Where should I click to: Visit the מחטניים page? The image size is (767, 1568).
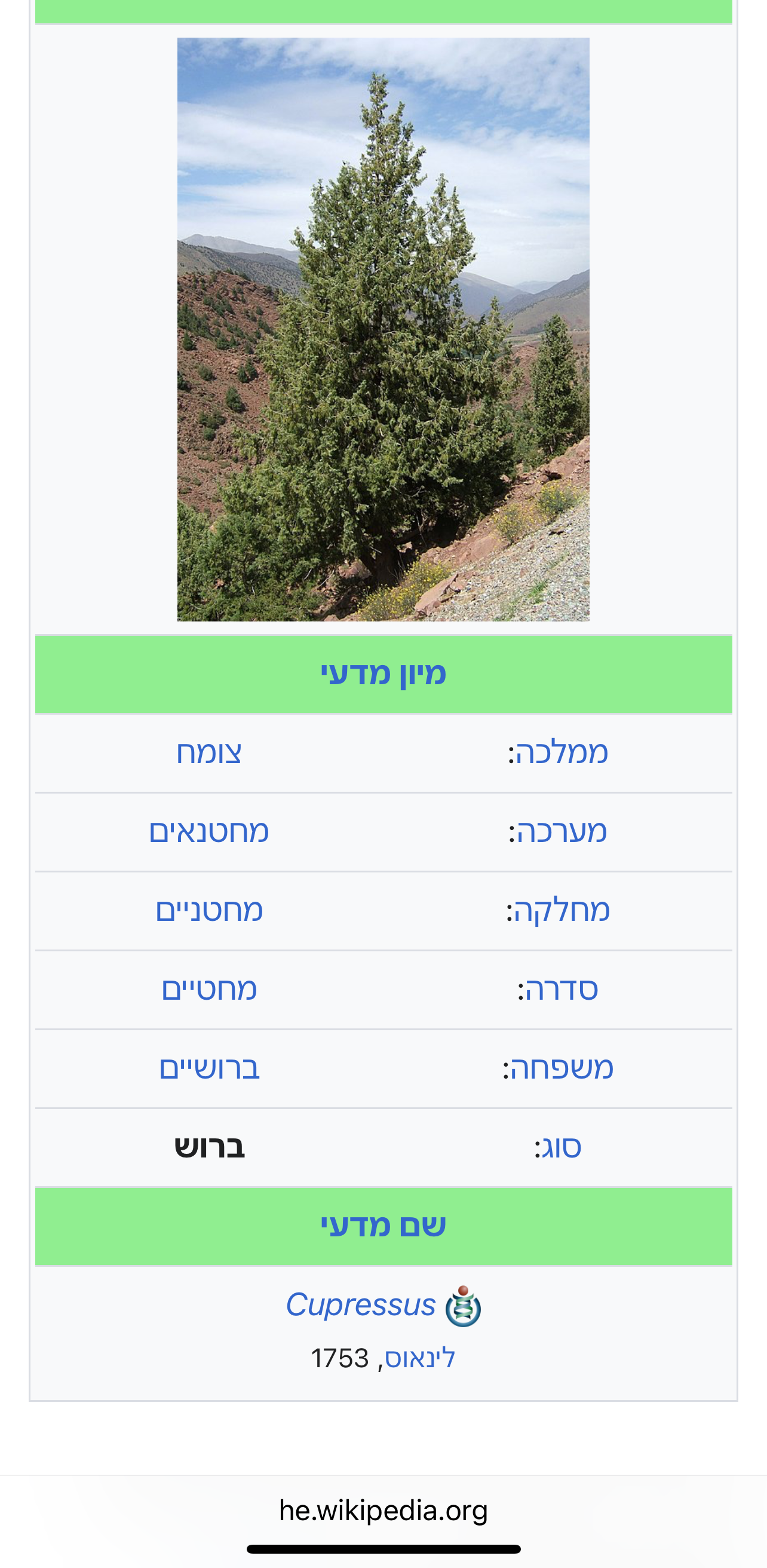click(208, 911)
